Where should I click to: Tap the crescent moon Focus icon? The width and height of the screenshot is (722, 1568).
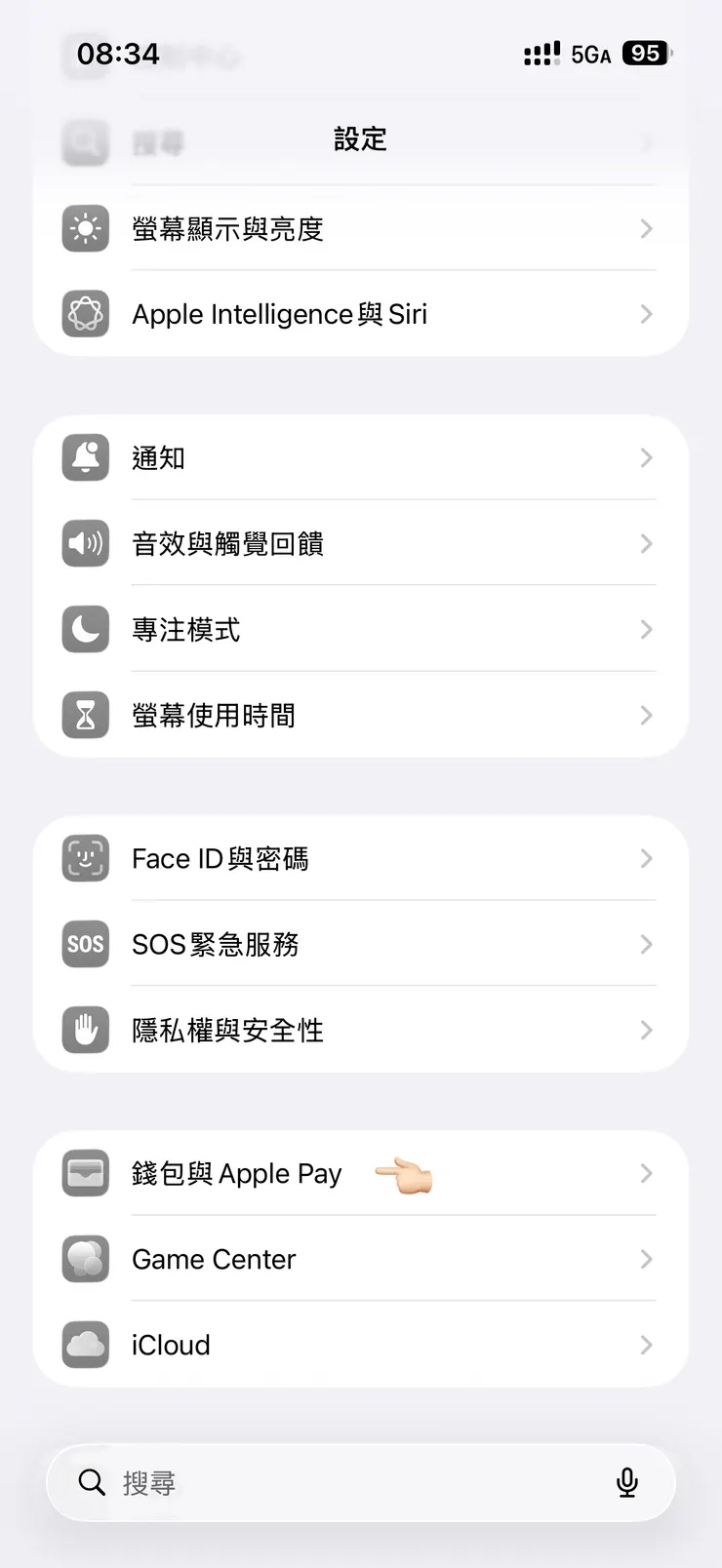[85, 630]
